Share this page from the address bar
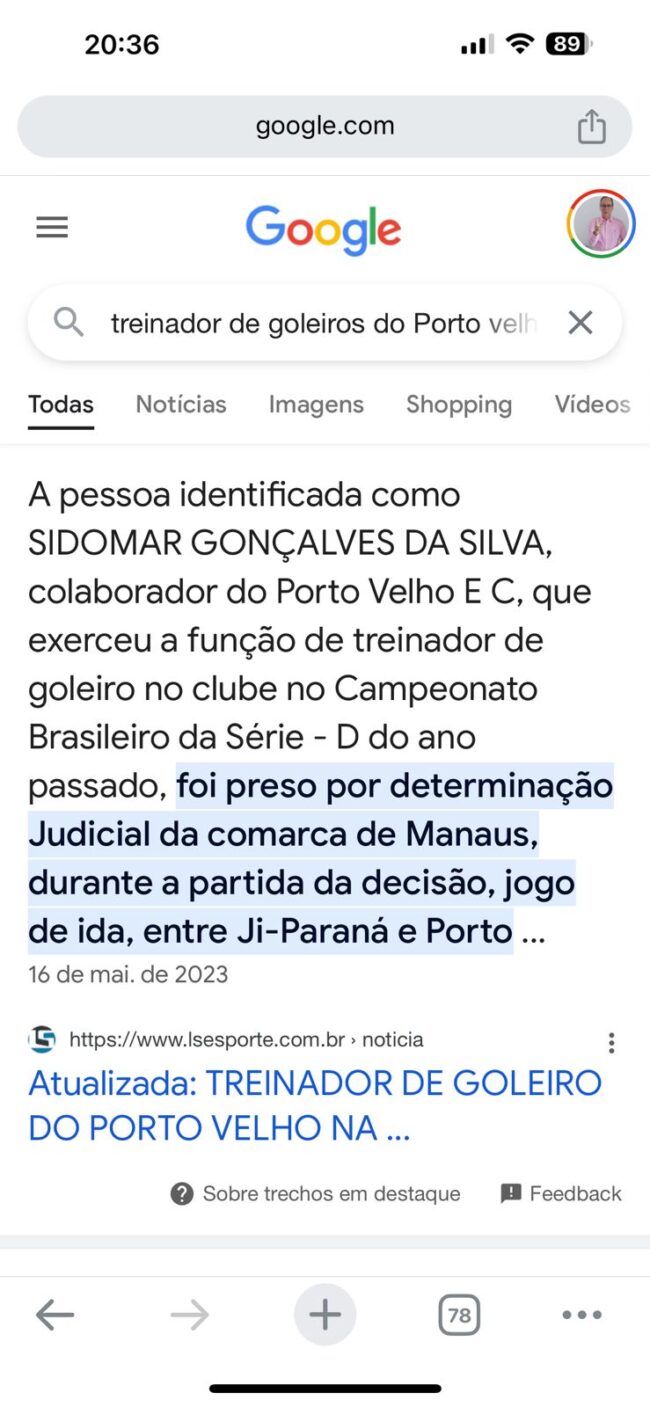Image resolution: width=650 pixels, height=1407 pixels. (x=592, y=127)
